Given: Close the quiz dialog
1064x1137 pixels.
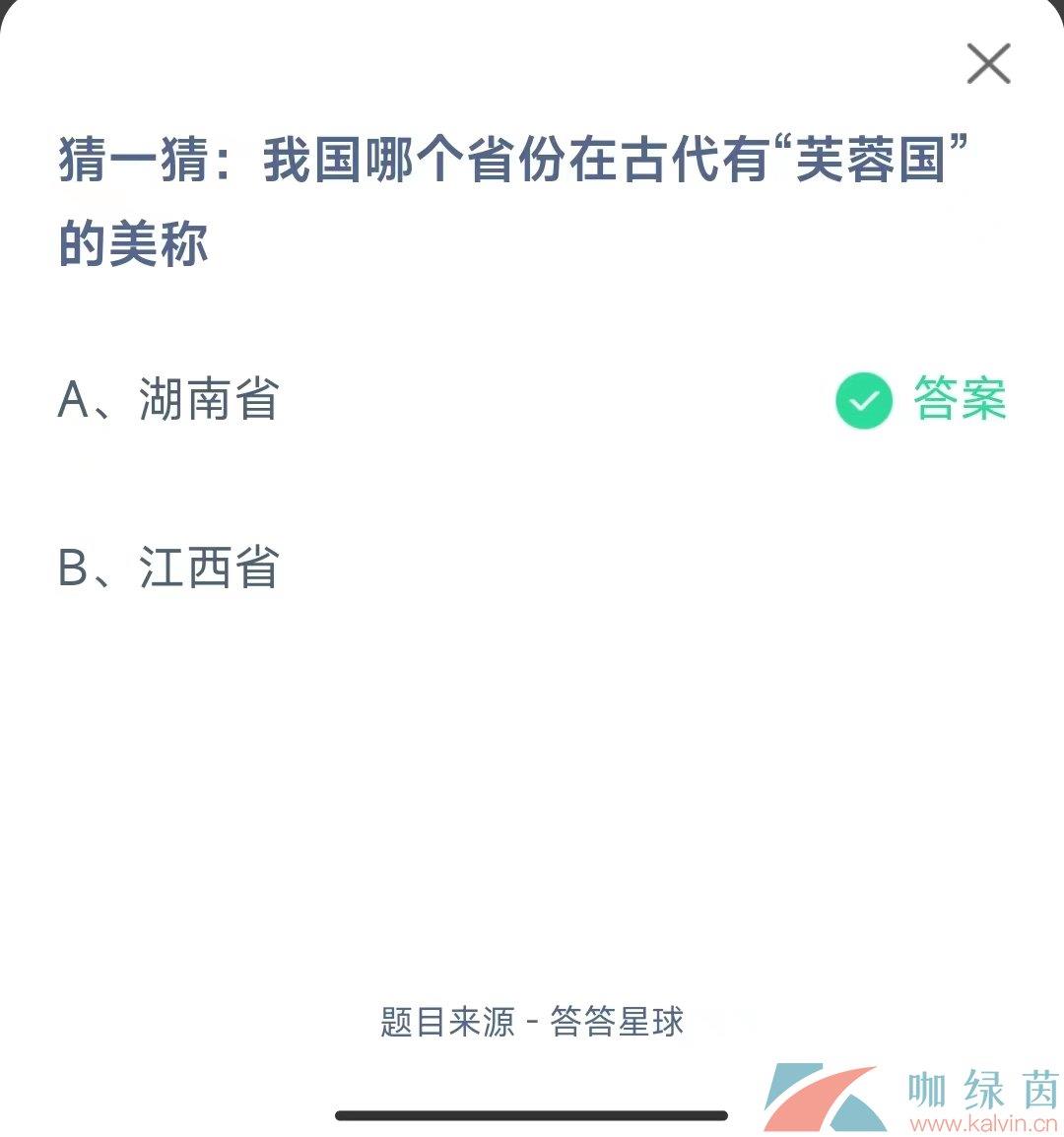Looking at the screenshot, I should coord(988,65).
